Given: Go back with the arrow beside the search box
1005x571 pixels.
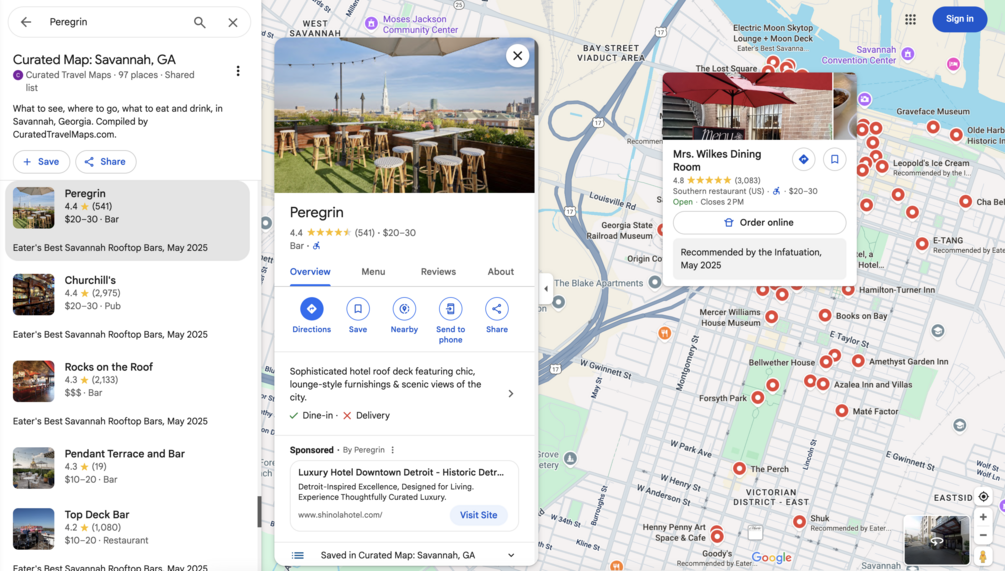Looking at the screenshot, I should 26,22.
